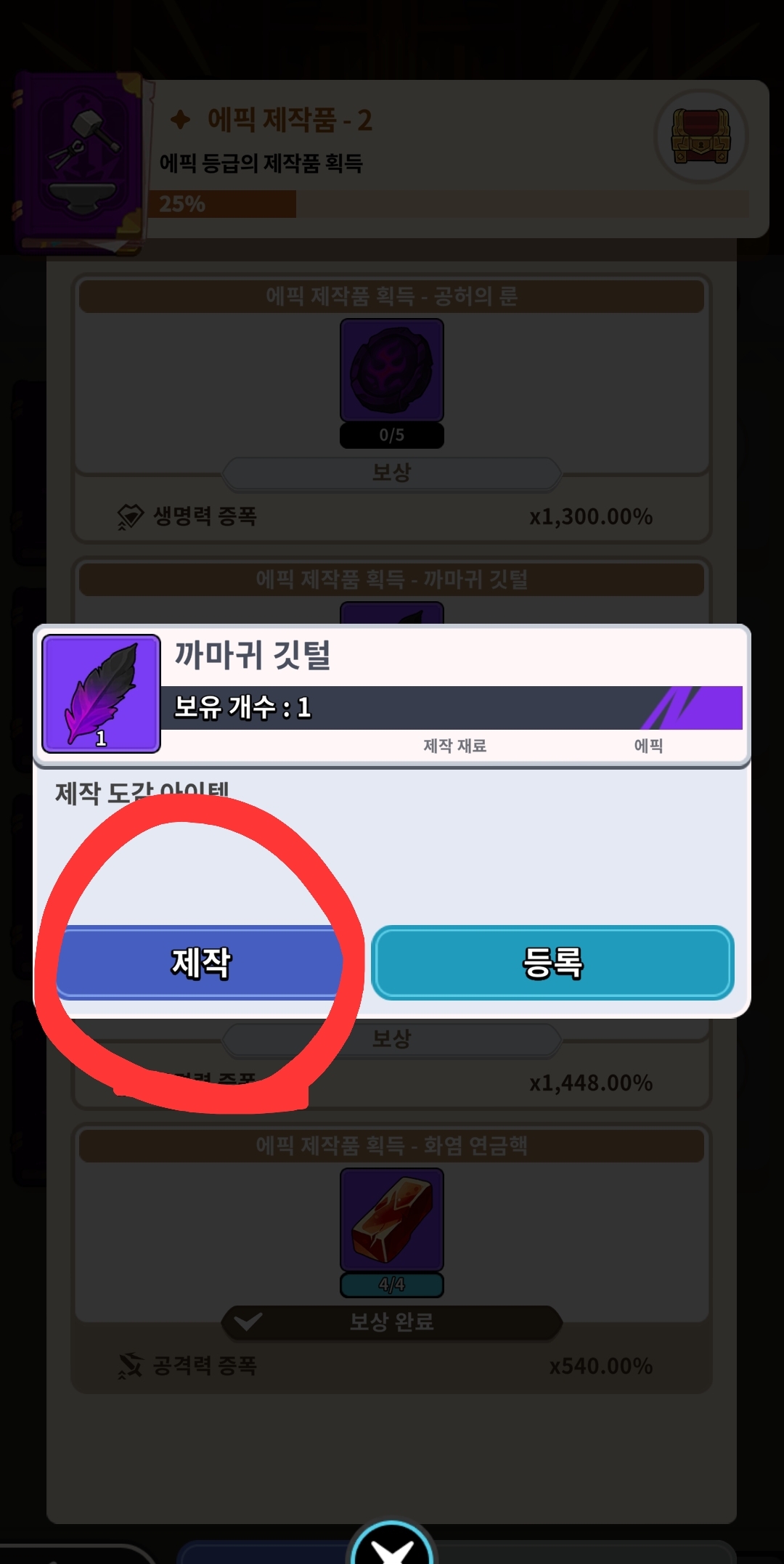Tap the 등록 (register) button
This screenshot has width=784, height=1564.
click(552, 963)
